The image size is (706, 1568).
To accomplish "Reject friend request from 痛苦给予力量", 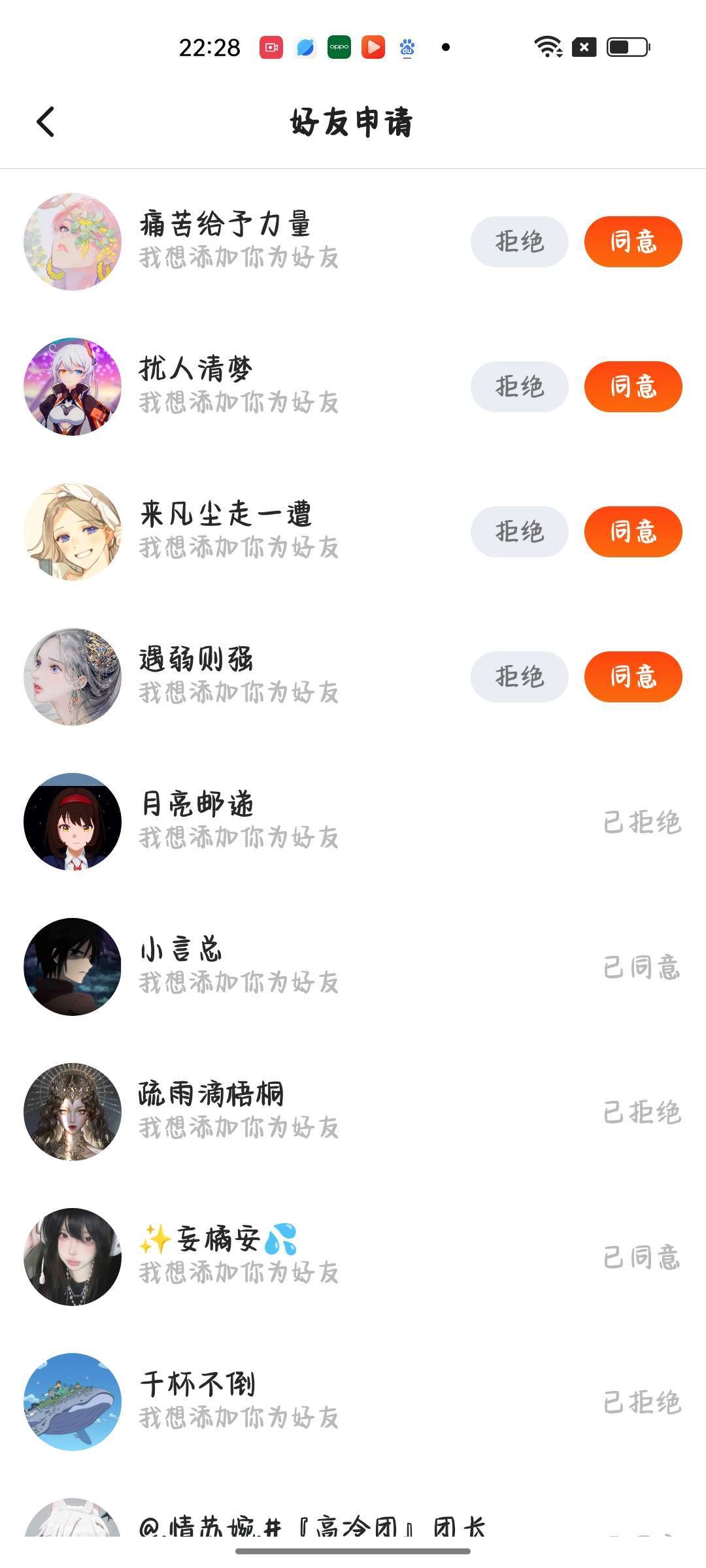I will (519, 242).
